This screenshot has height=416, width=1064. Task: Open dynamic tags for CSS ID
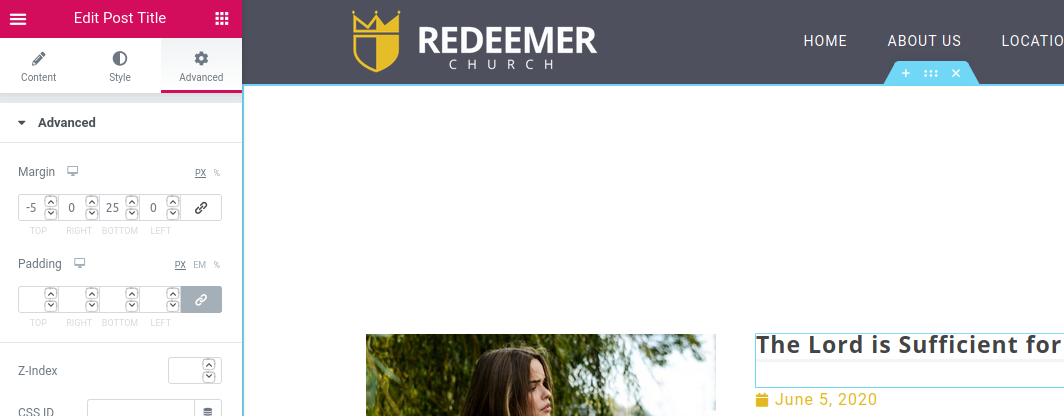coord(208,410)
